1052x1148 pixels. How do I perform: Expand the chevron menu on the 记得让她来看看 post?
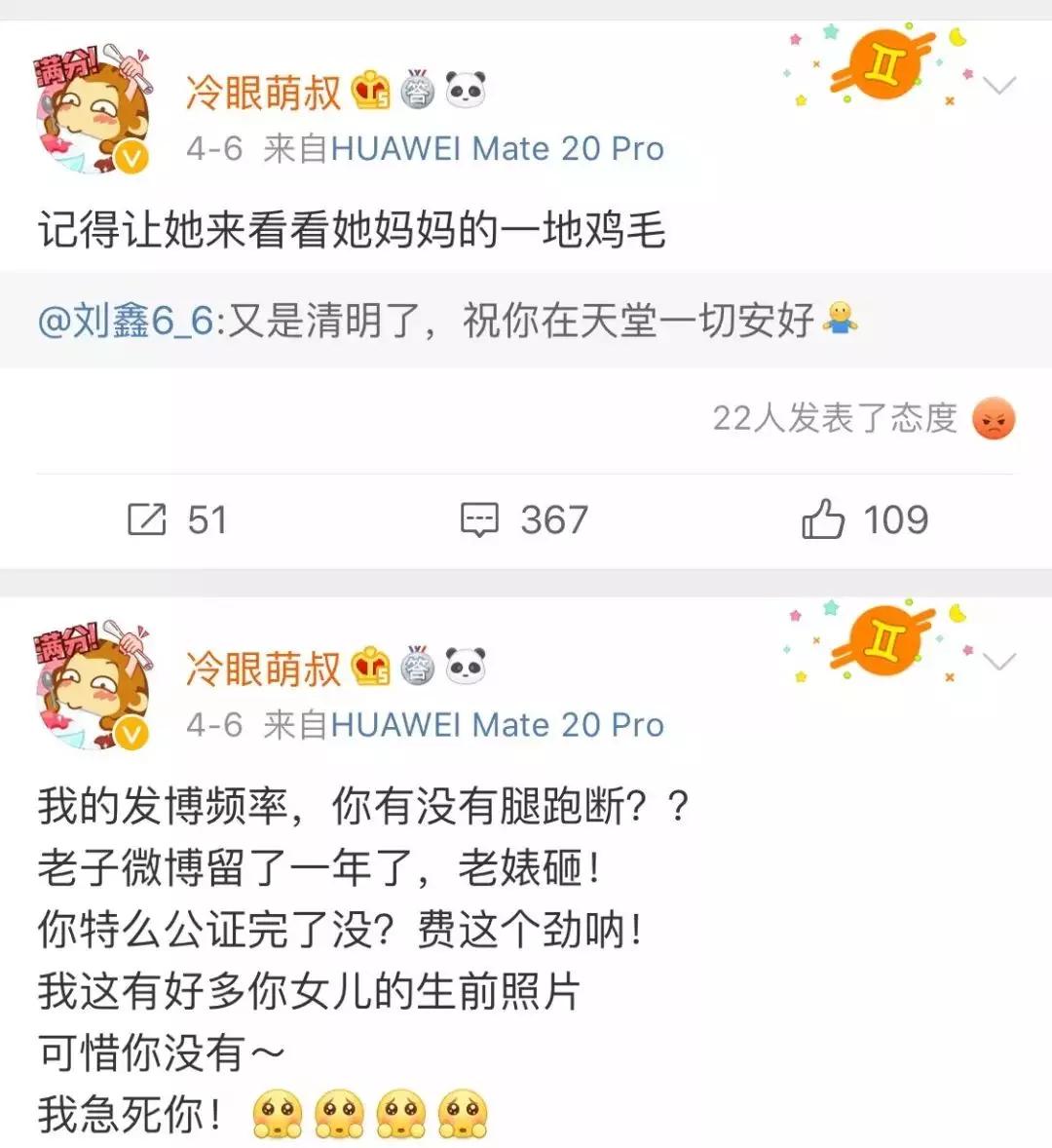pyautogui.click(x=999, y=86)
